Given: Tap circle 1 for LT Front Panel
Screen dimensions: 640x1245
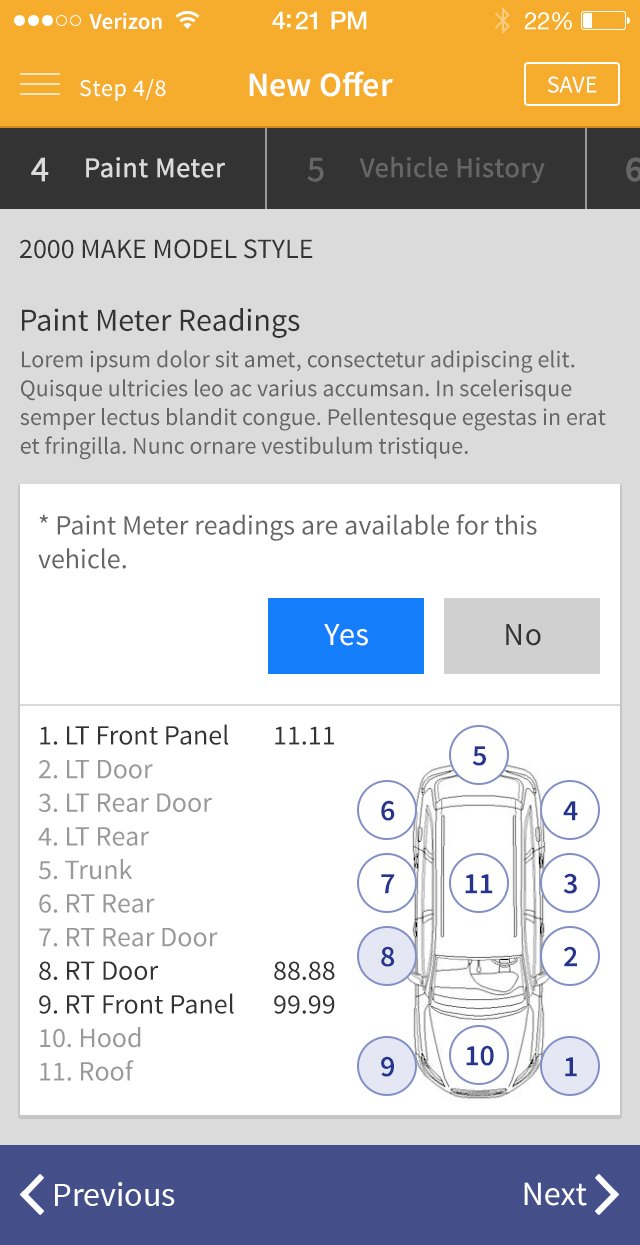Looking at the screenshot, I should coord(570,1067).
